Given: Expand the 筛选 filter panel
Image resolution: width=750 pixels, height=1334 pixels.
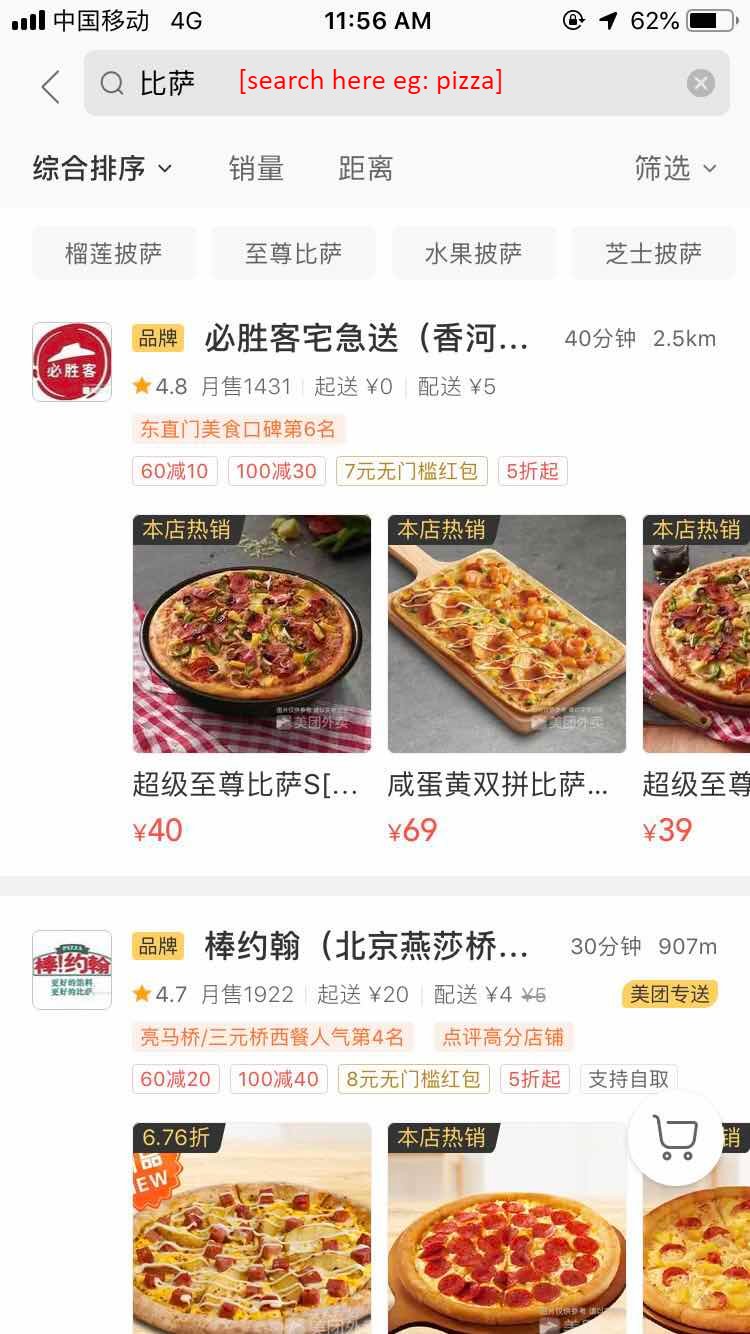Looking at the screenshot, I should (677, 169).
